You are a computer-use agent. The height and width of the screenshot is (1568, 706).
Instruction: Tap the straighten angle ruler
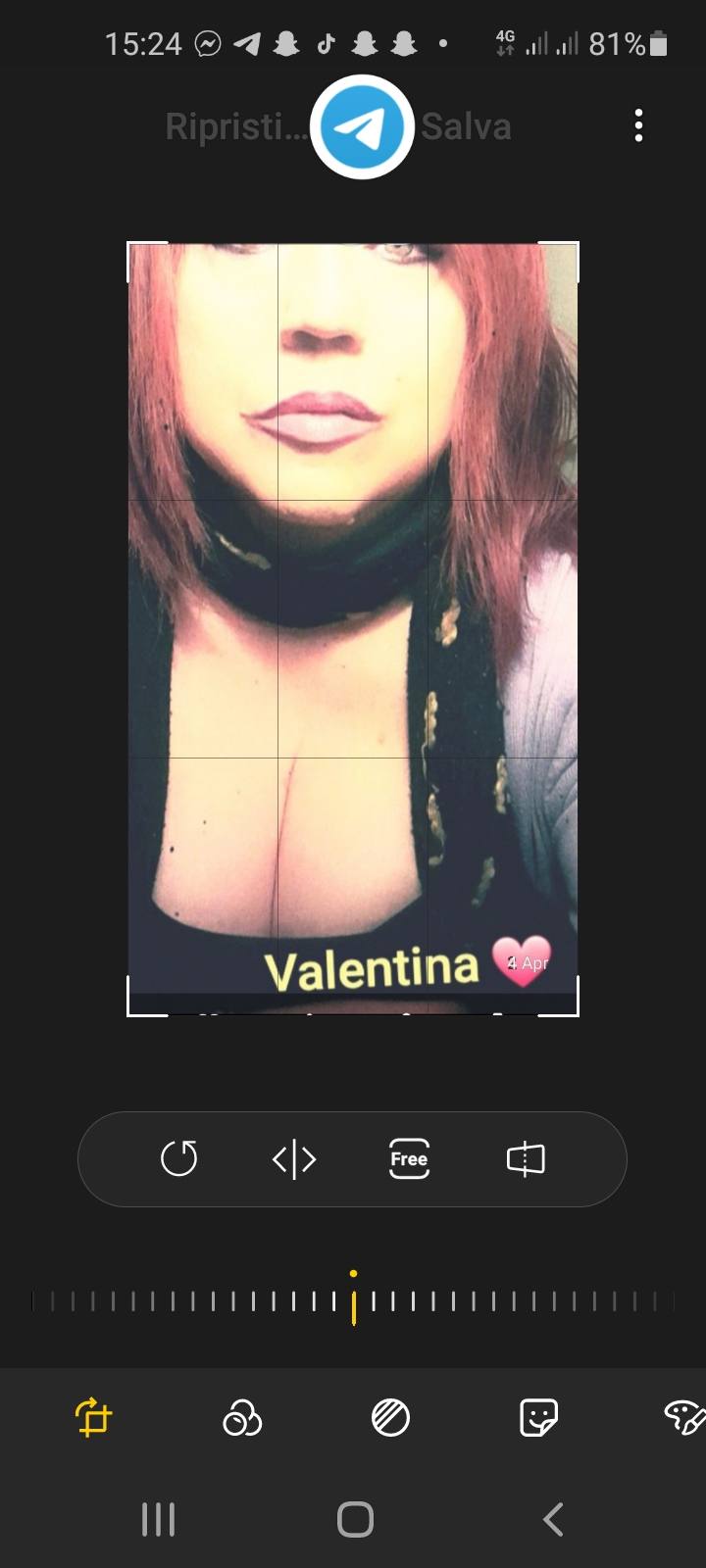pyautogui.click(x=353, y=1301)
